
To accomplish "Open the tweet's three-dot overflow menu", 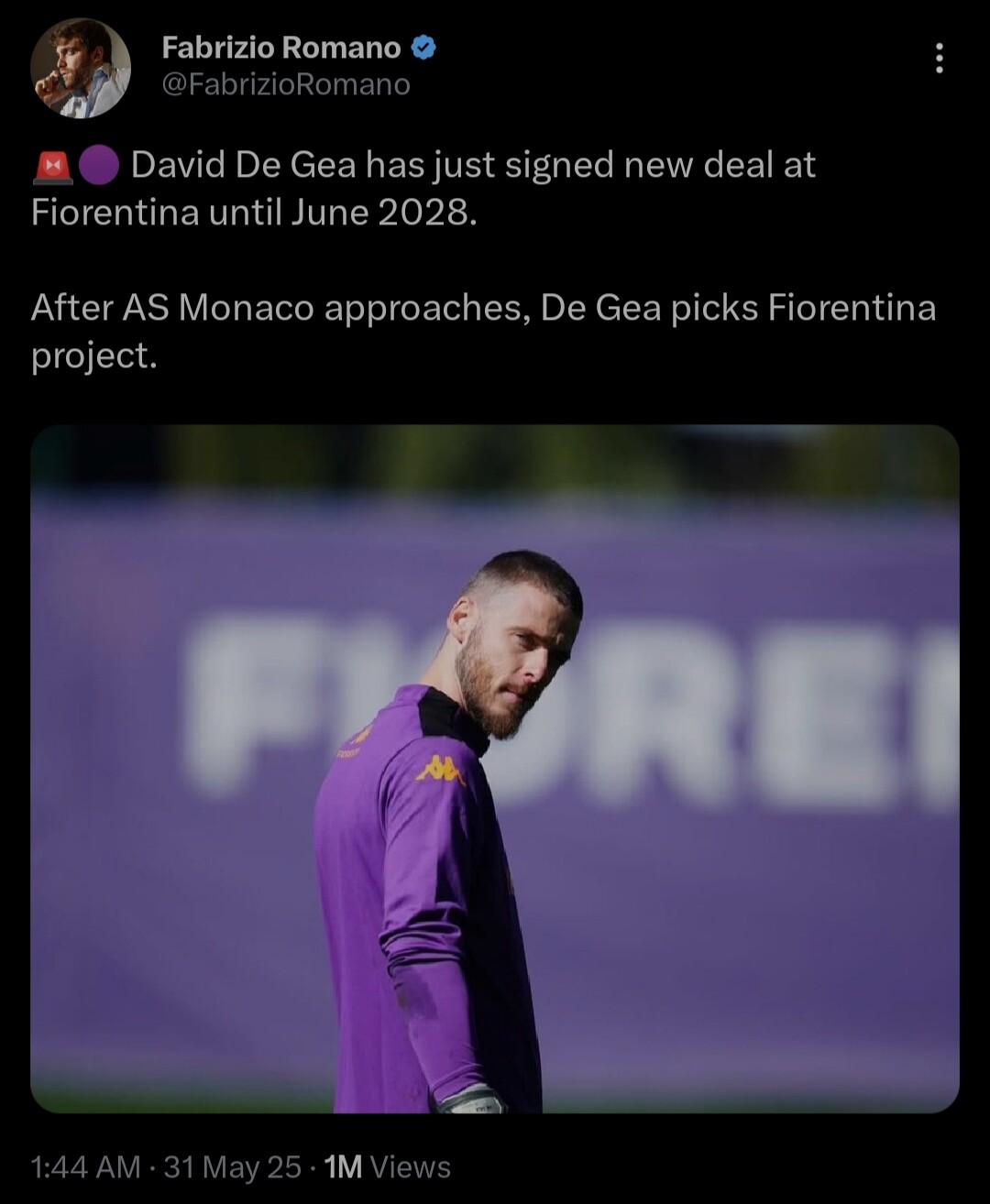I will pos(939,59).
